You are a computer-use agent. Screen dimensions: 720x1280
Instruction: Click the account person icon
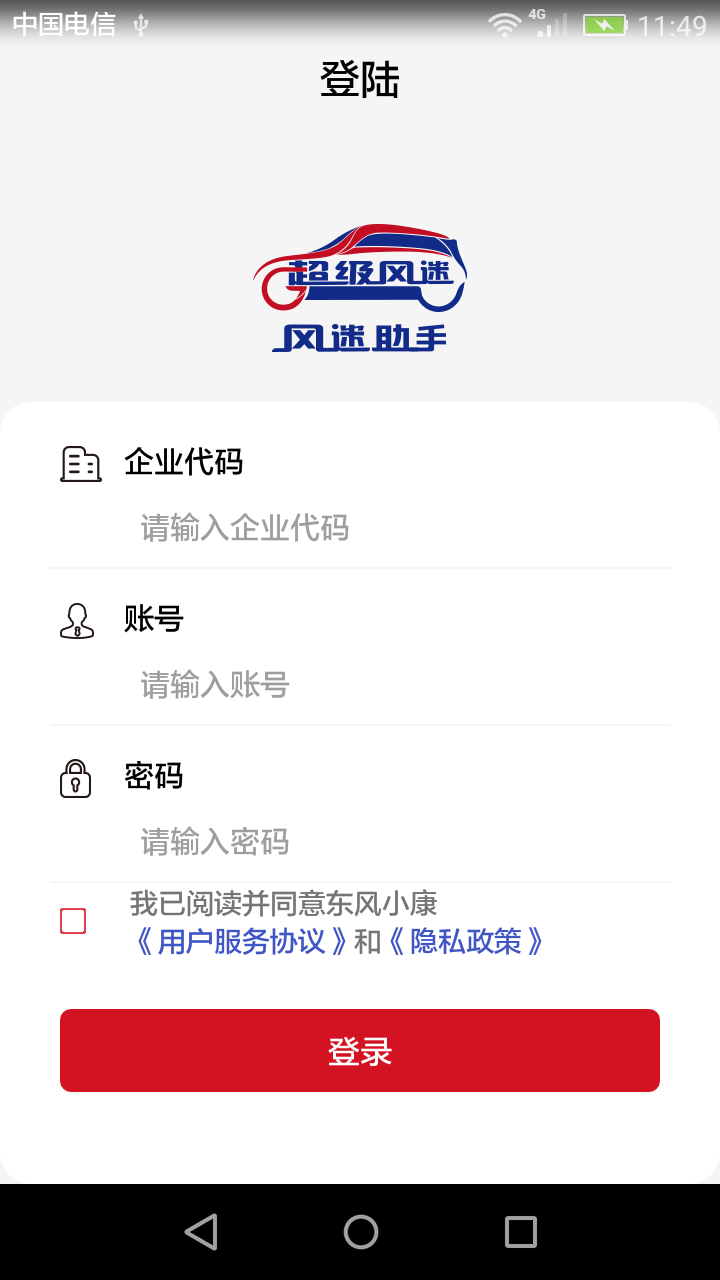77,620
